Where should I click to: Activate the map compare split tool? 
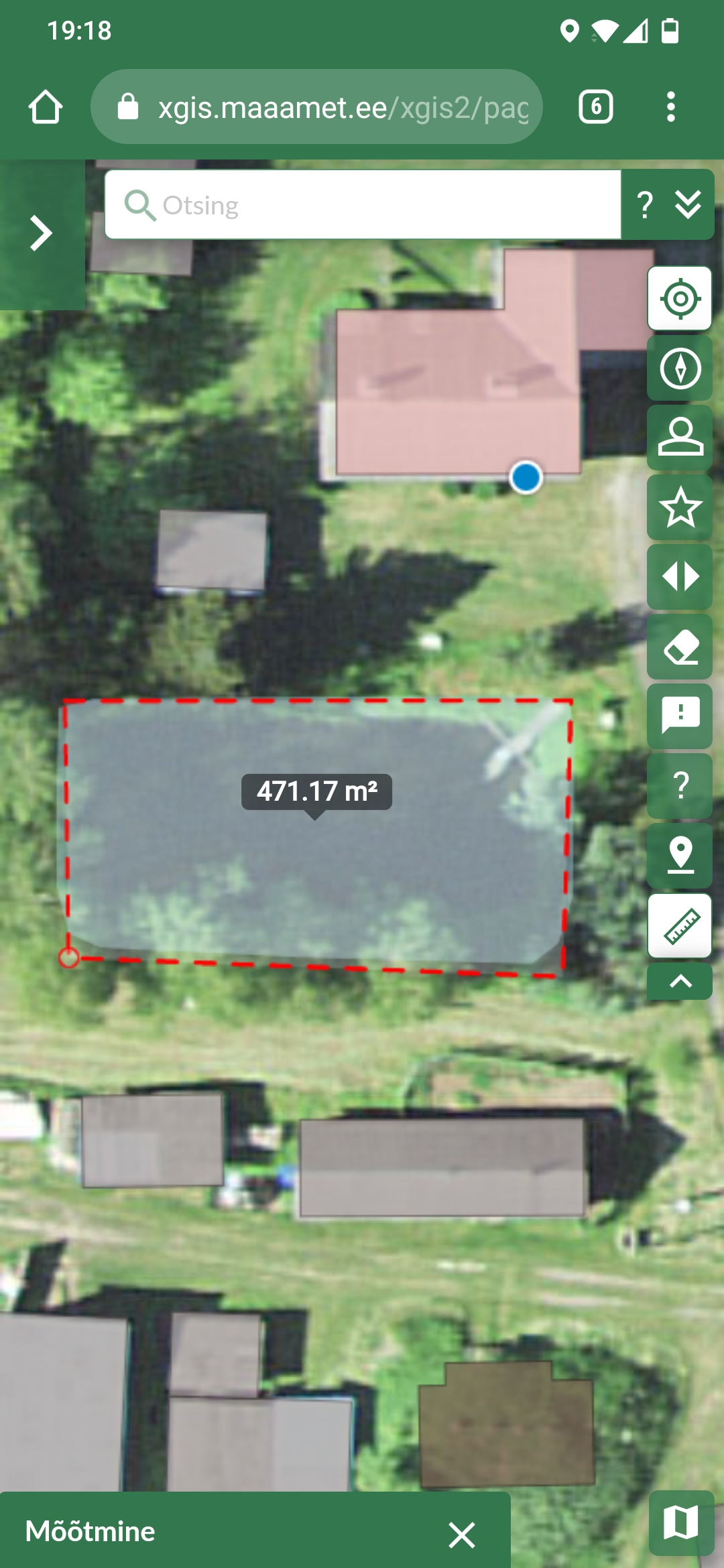click(680, 578)
